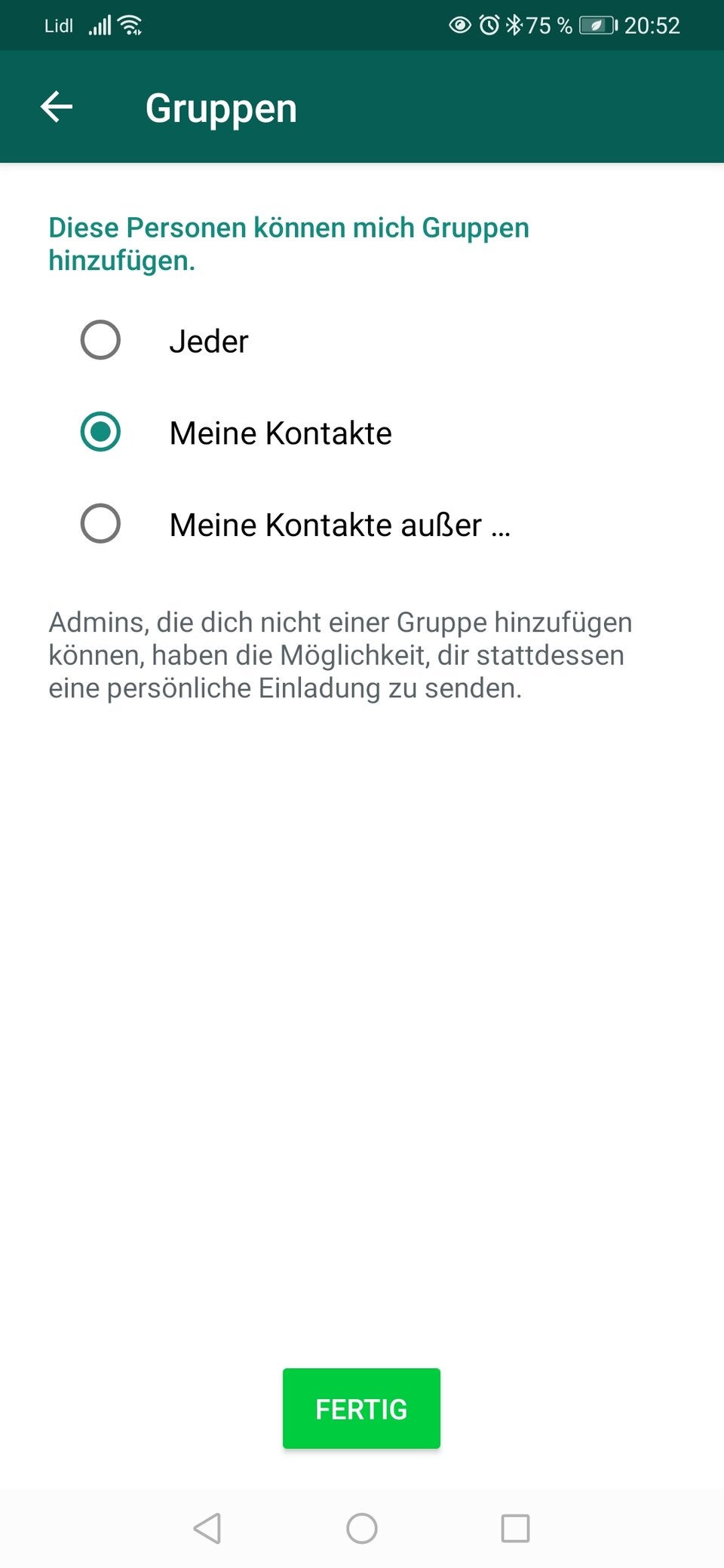Tap the Bluetooth icon in the status bar
724x1568 pixels.
[514, 25]
